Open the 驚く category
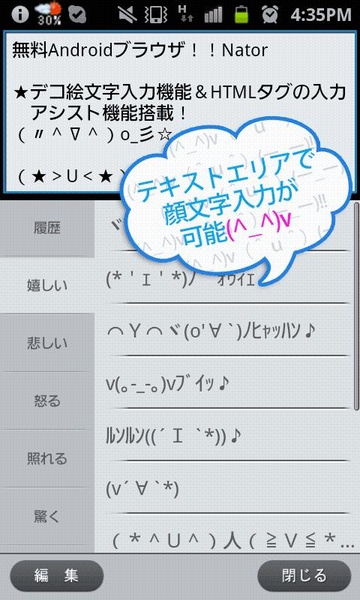360x600 pixels. pos(47,516)
